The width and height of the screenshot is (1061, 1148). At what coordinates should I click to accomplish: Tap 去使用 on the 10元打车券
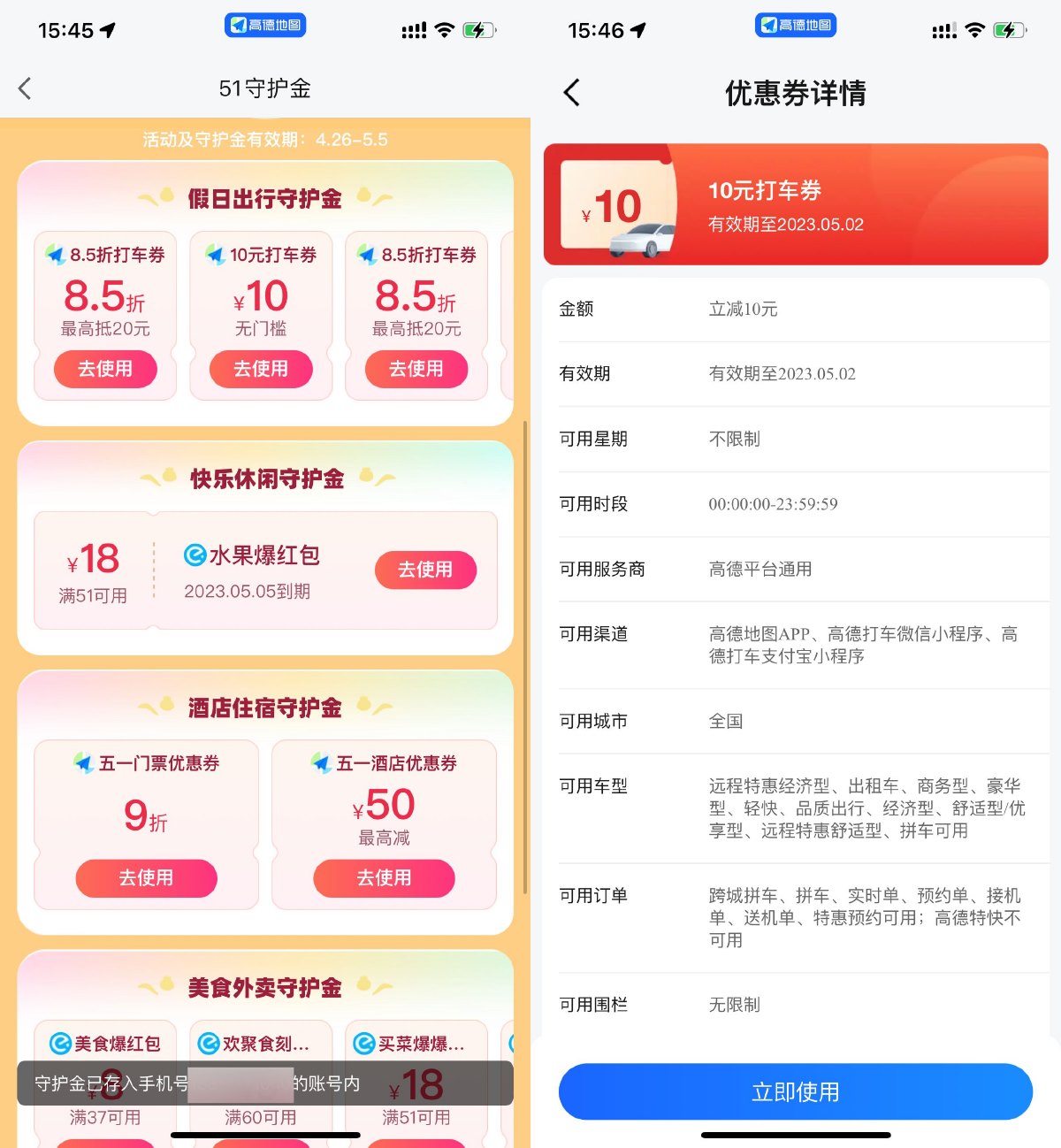(262, 370)
